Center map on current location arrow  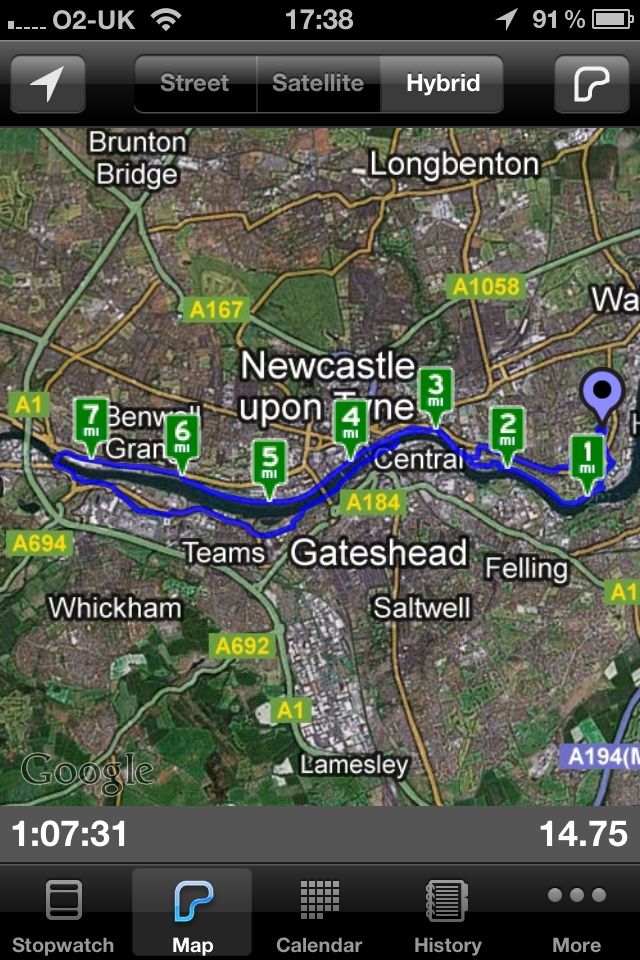coord(47,84)
